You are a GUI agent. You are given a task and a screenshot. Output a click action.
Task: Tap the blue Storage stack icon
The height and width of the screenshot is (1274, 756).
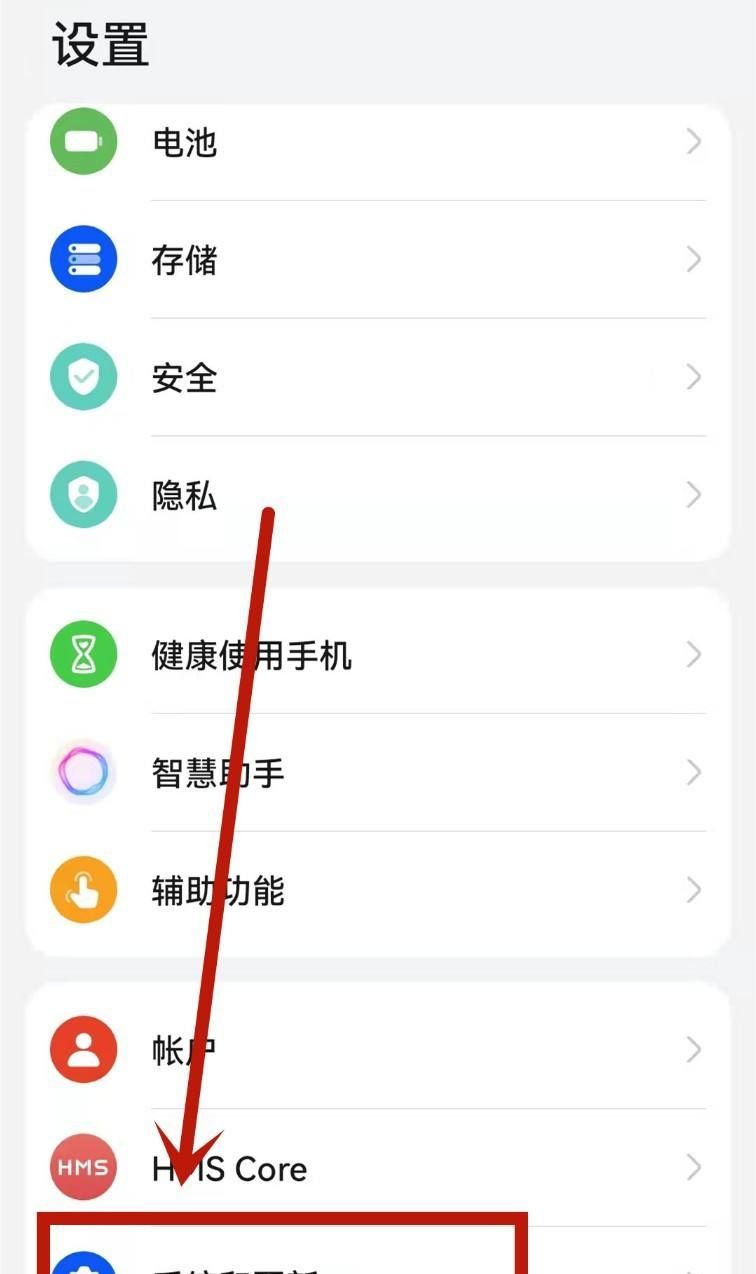pos(83,259)
